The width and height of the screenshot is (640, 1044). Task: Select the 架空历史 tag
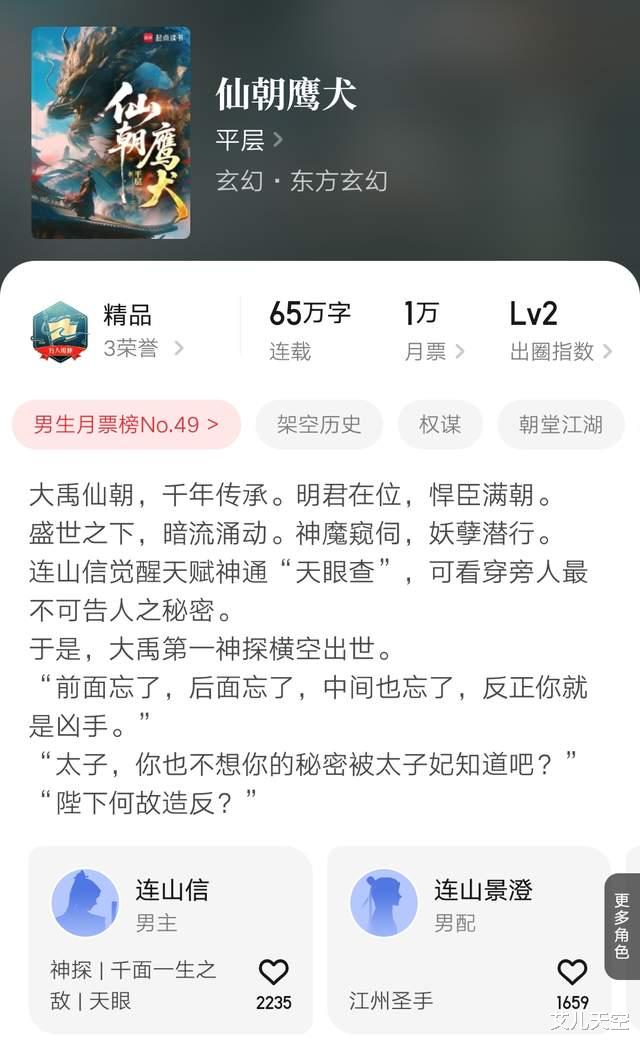pyautogui.click(x=319, y=424)
